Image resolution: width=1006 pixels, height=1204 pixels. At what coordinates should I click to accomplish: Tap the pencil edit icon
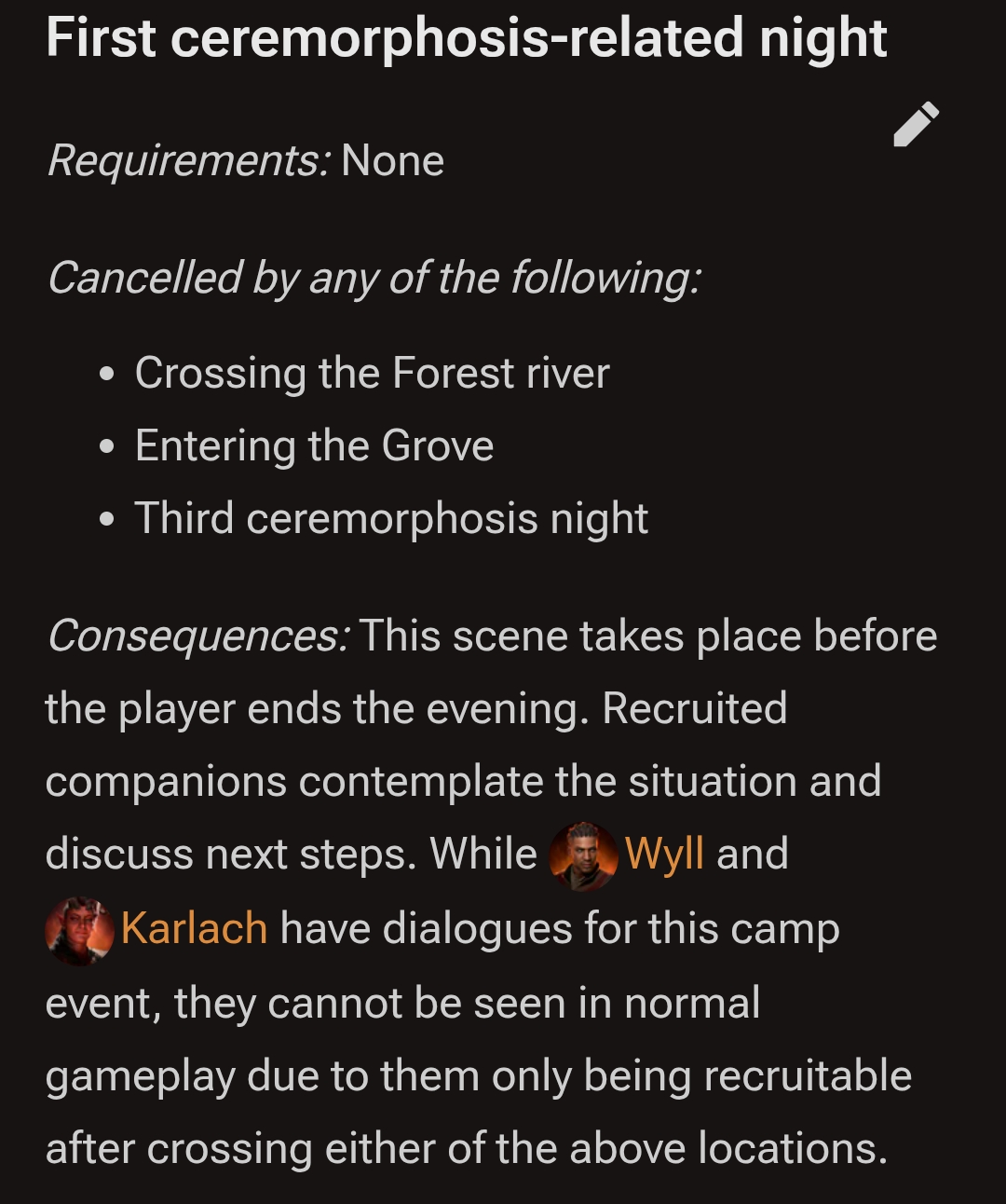coord(916,124)
